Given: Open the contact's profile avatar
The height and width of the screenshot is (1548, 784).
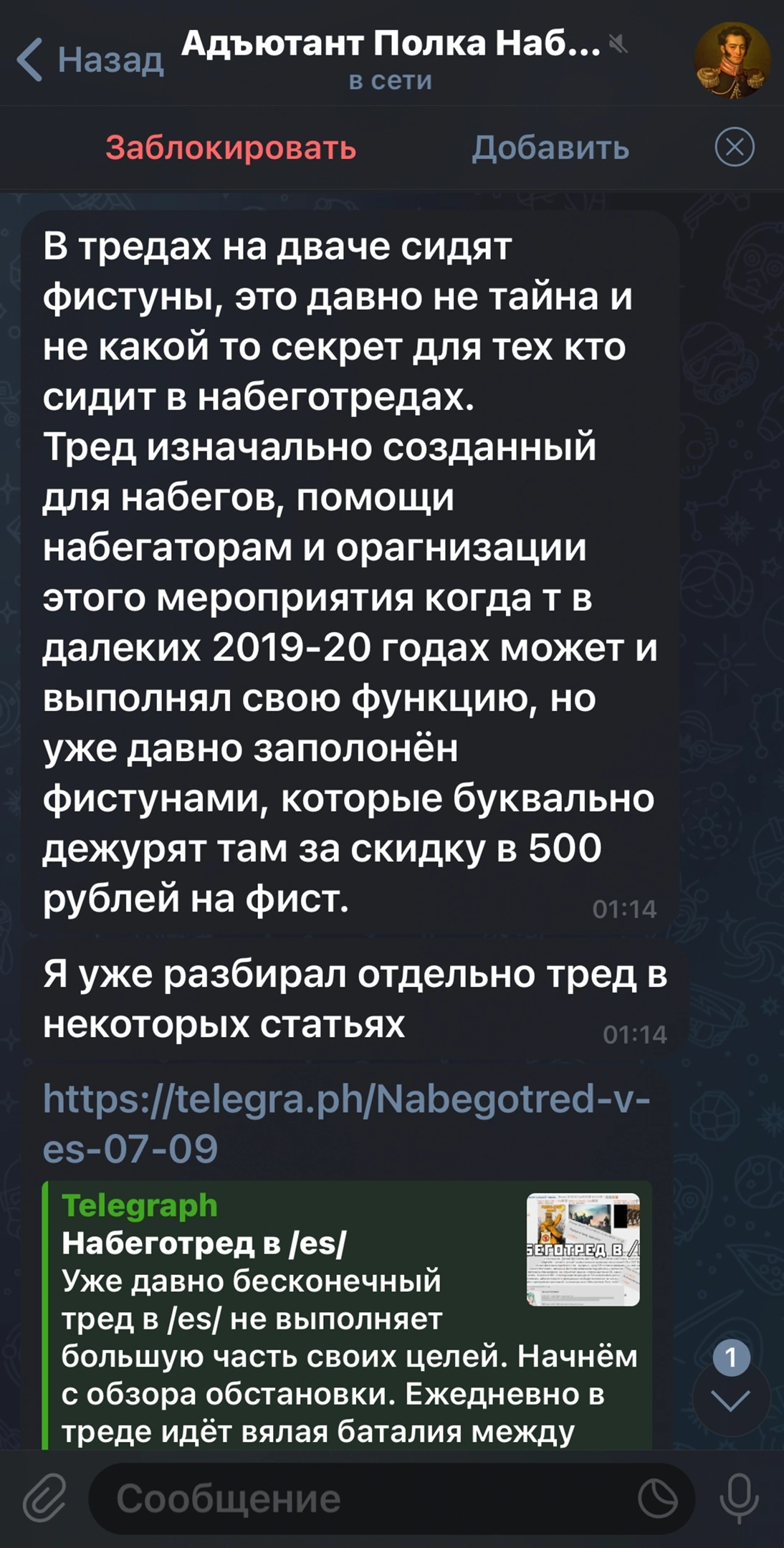Looking at the screenshot, I should coord(732,60).
